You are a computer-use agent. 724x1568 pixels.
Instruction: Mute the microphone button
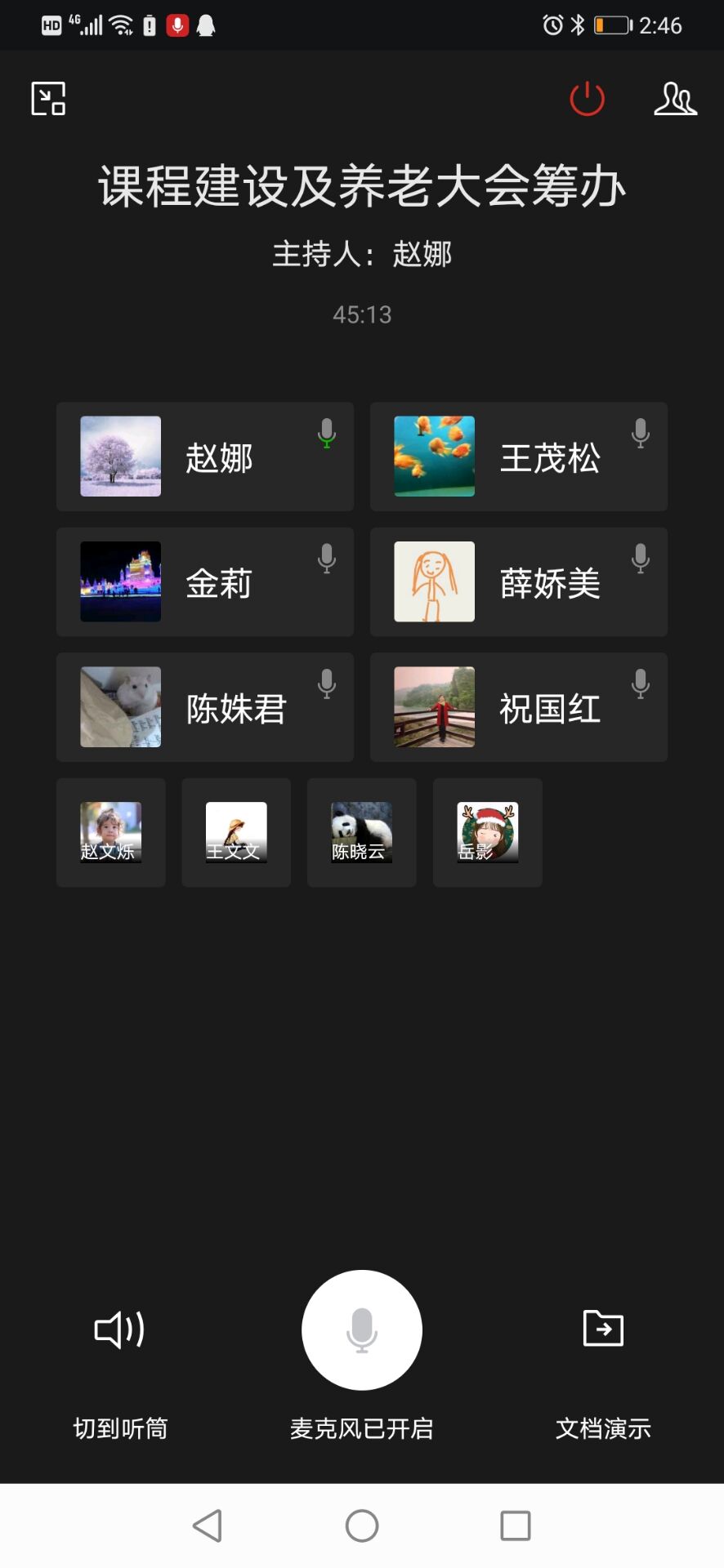pyautogui.click(x=361, y=1330)
